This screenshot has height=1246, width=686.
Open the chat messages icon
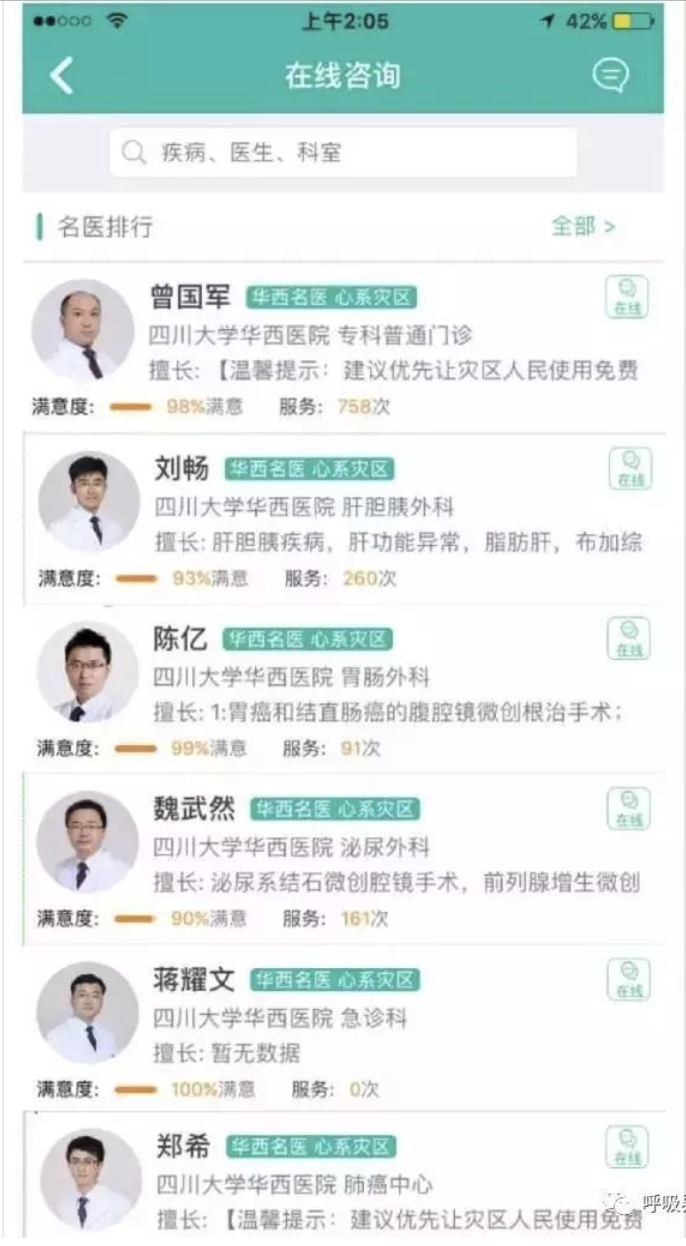click(x=610, y=76)
